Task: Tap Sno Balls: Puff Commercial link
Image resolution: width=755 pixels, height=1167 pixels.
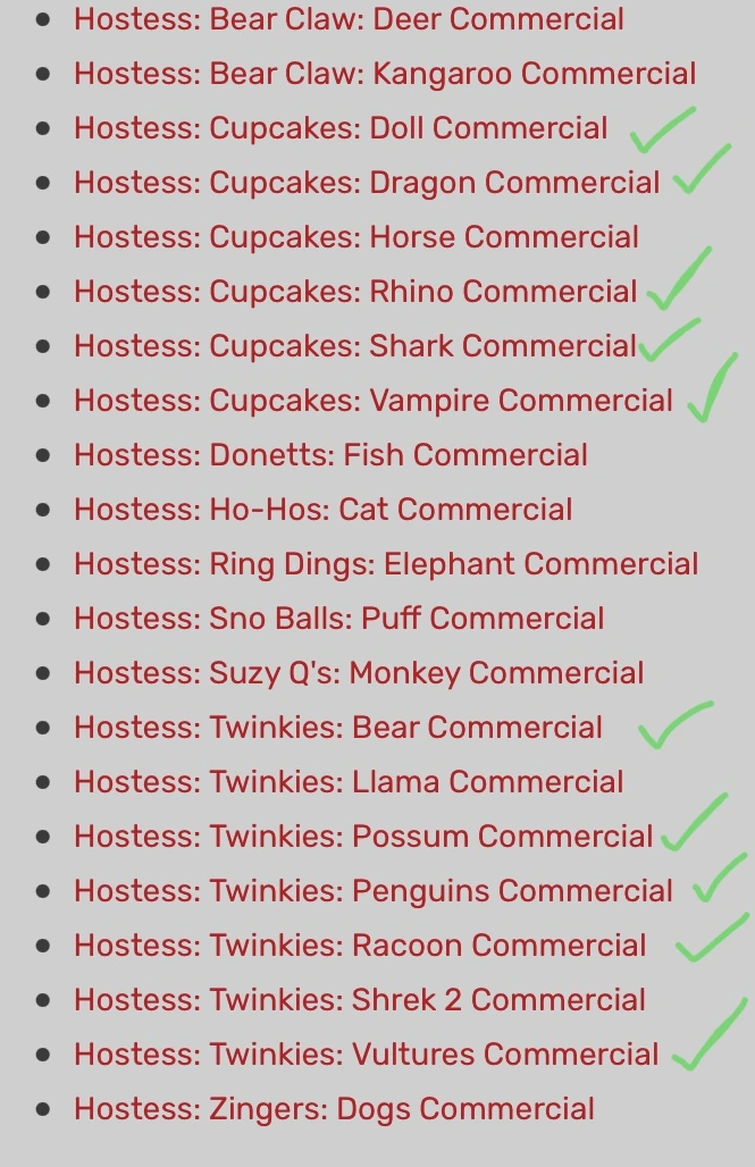Action: pos(339,618)
